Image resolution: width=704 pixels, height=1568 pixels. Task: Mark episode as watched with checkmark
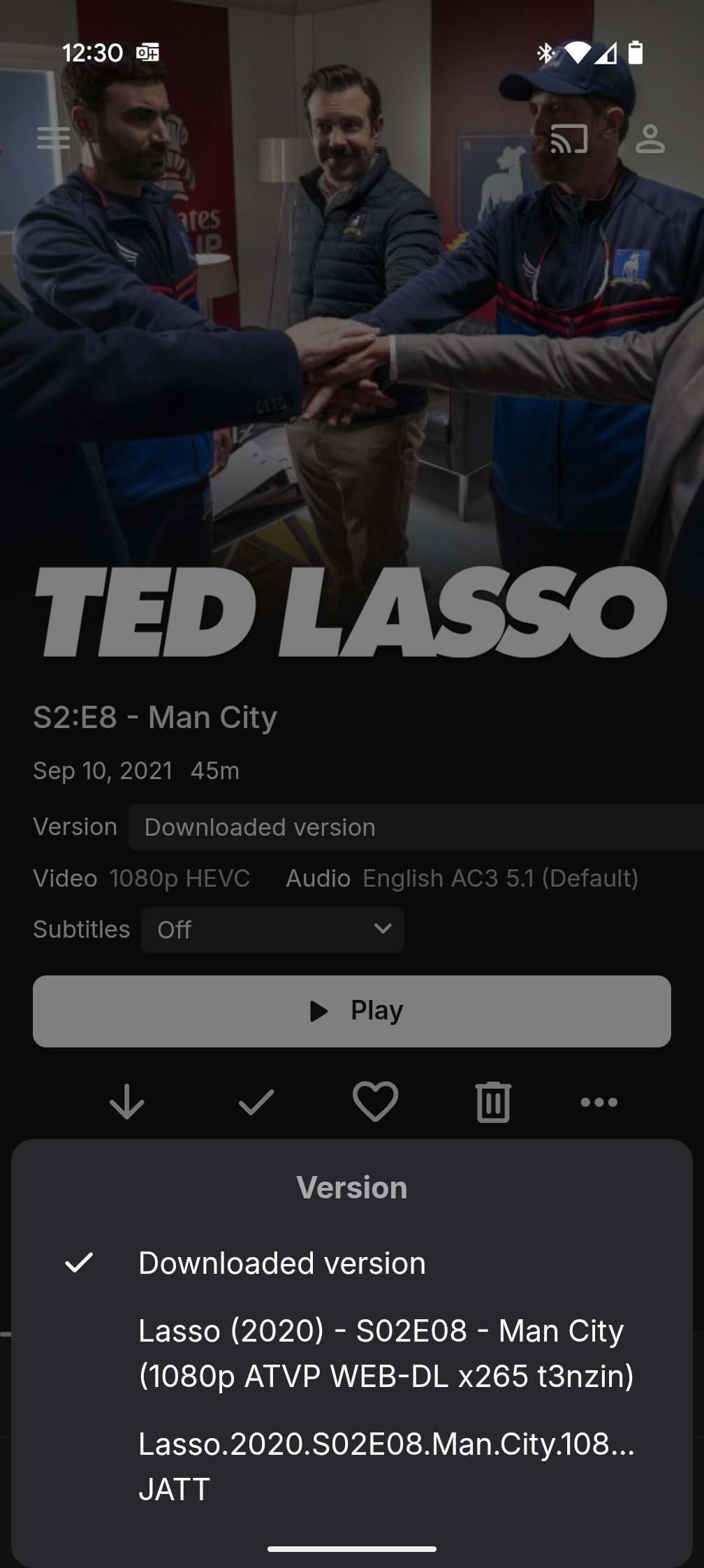(256, 1102)
